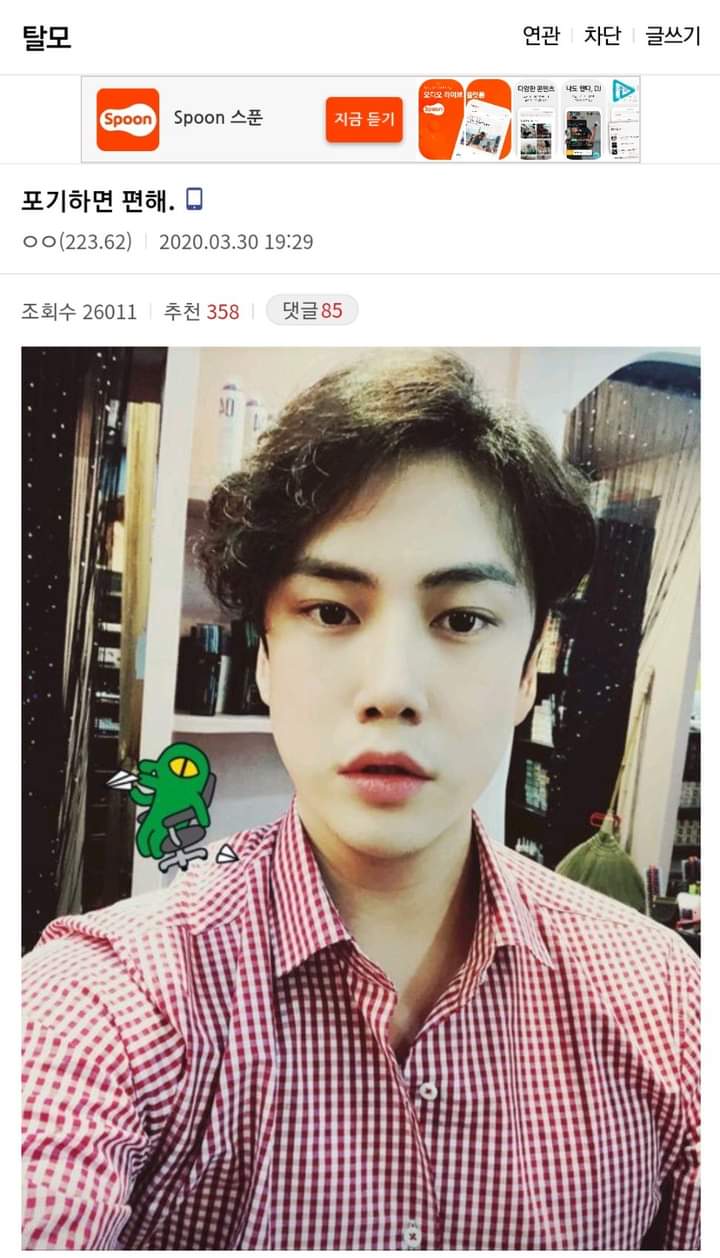
Task: Tap the 연관 link in header
Action: 541,36
